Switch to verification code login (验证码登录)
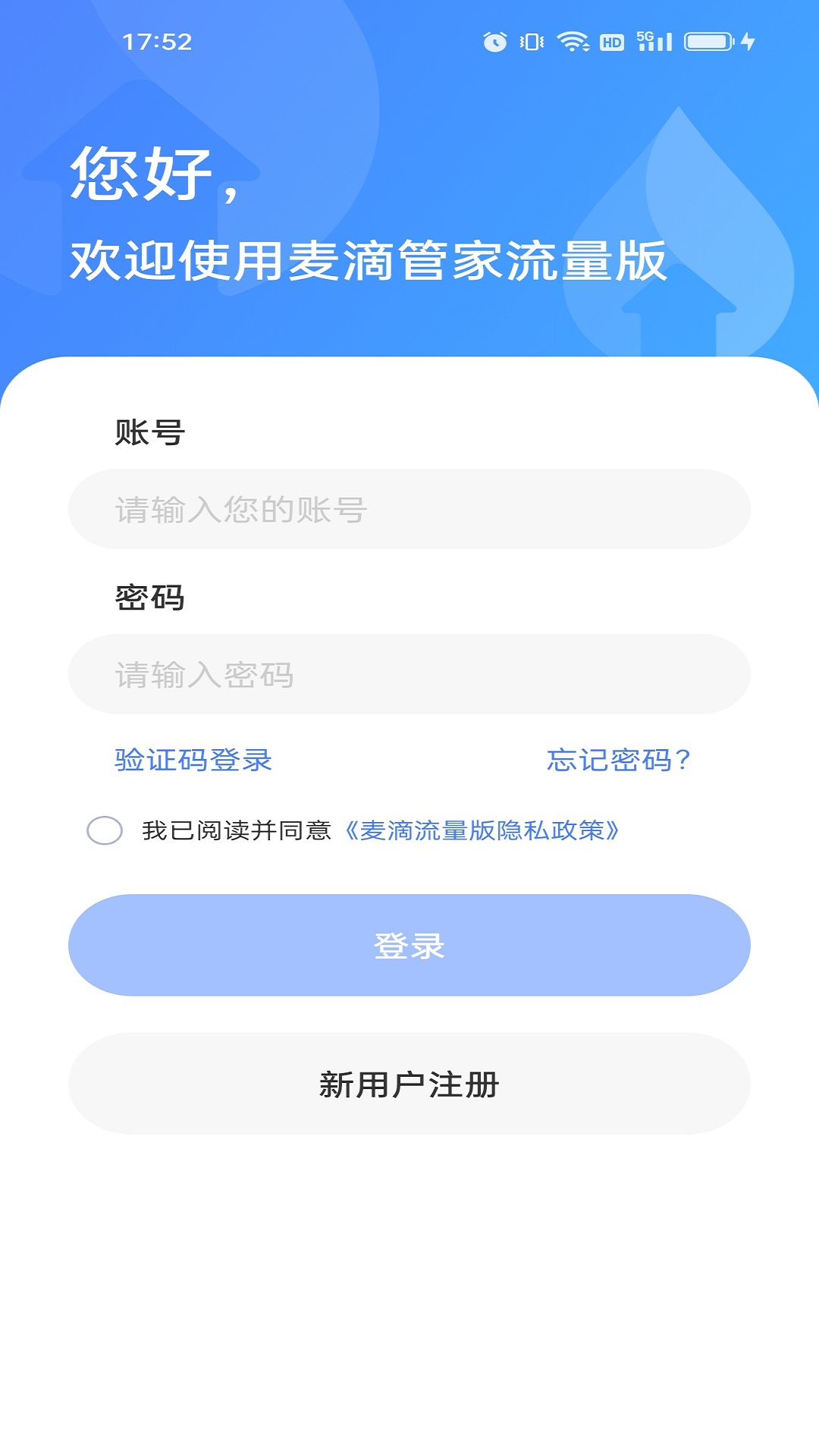The image size is (819, 1456). 193,760
